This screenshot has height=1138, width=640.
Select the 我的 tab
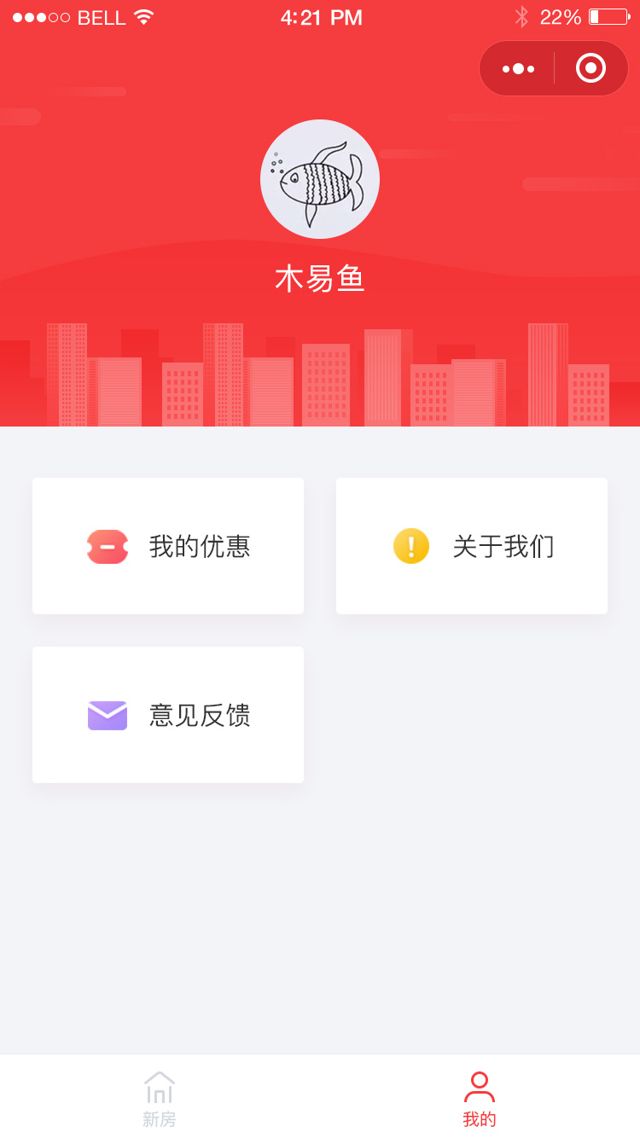(x=479, y=1098)
